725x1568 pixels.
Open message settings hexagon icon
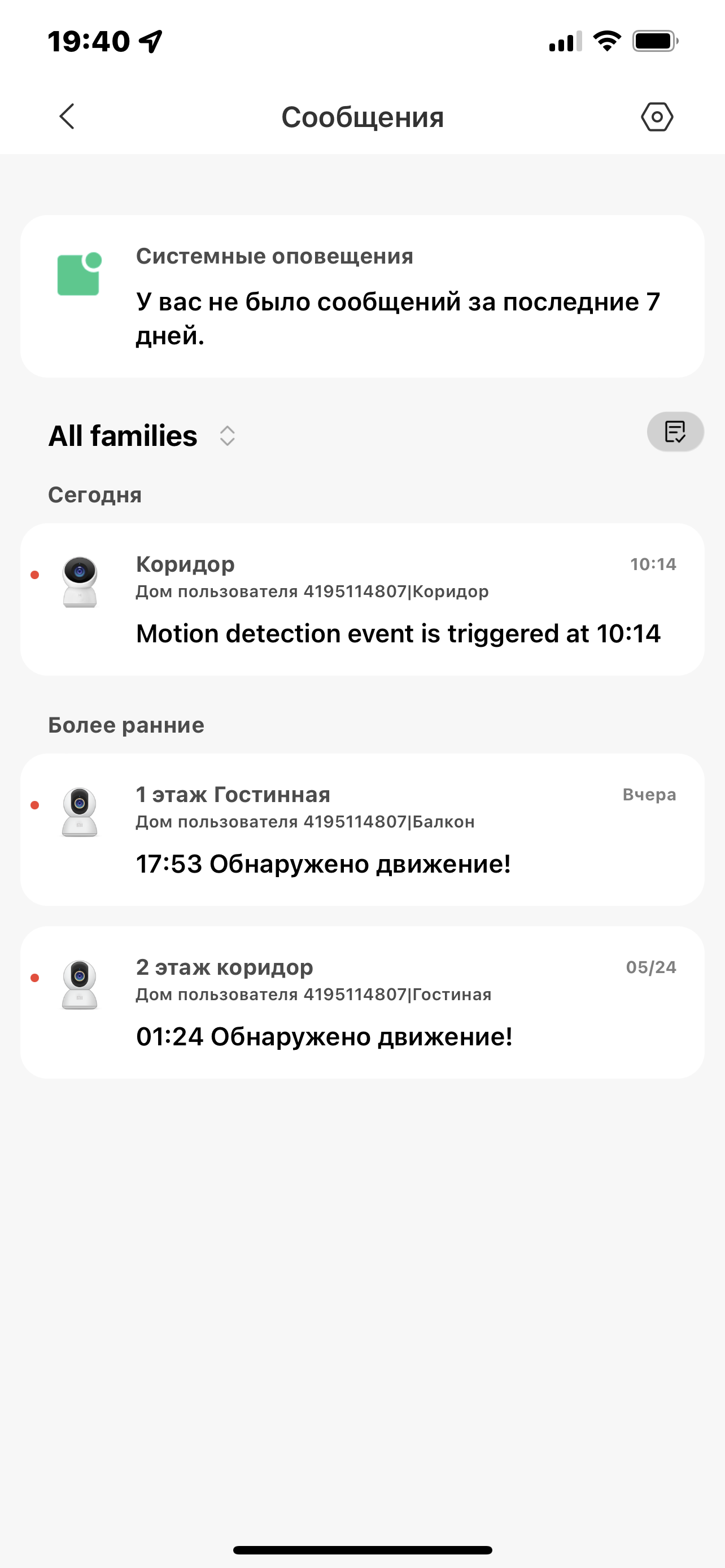[x=657, y=117]
